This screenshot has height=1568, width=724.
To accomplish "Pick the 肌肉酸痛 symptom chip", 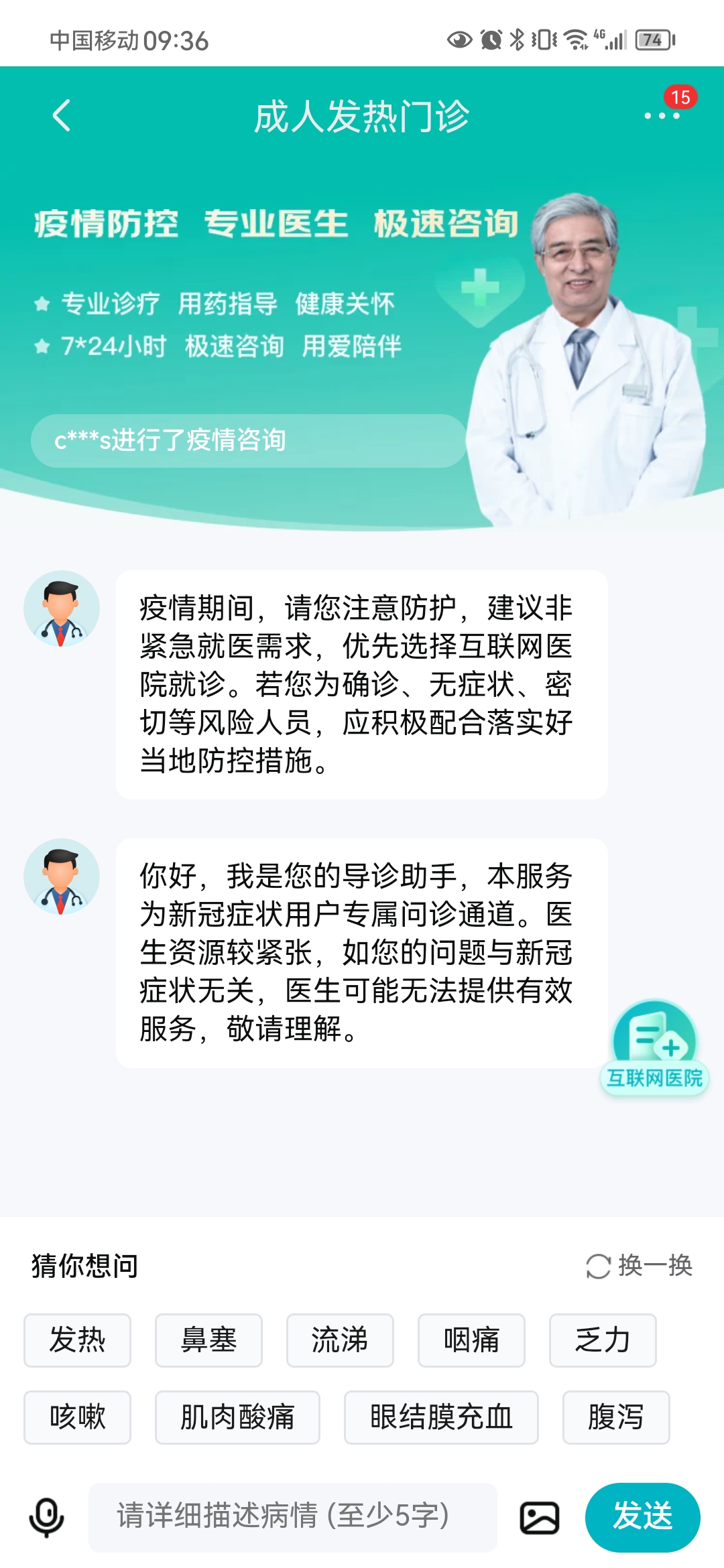I will pyautogui.click(x=237, y=1417).
